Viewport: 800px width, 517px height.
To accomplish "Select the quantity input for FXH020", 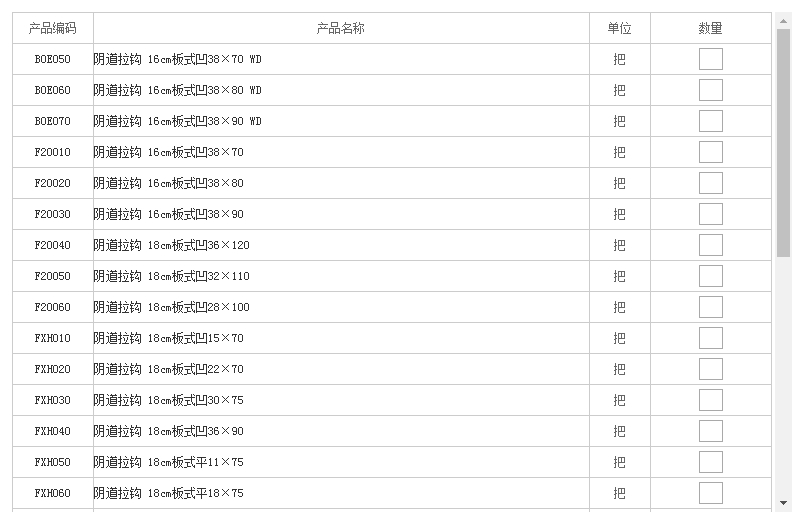I will tap(710, 369).
